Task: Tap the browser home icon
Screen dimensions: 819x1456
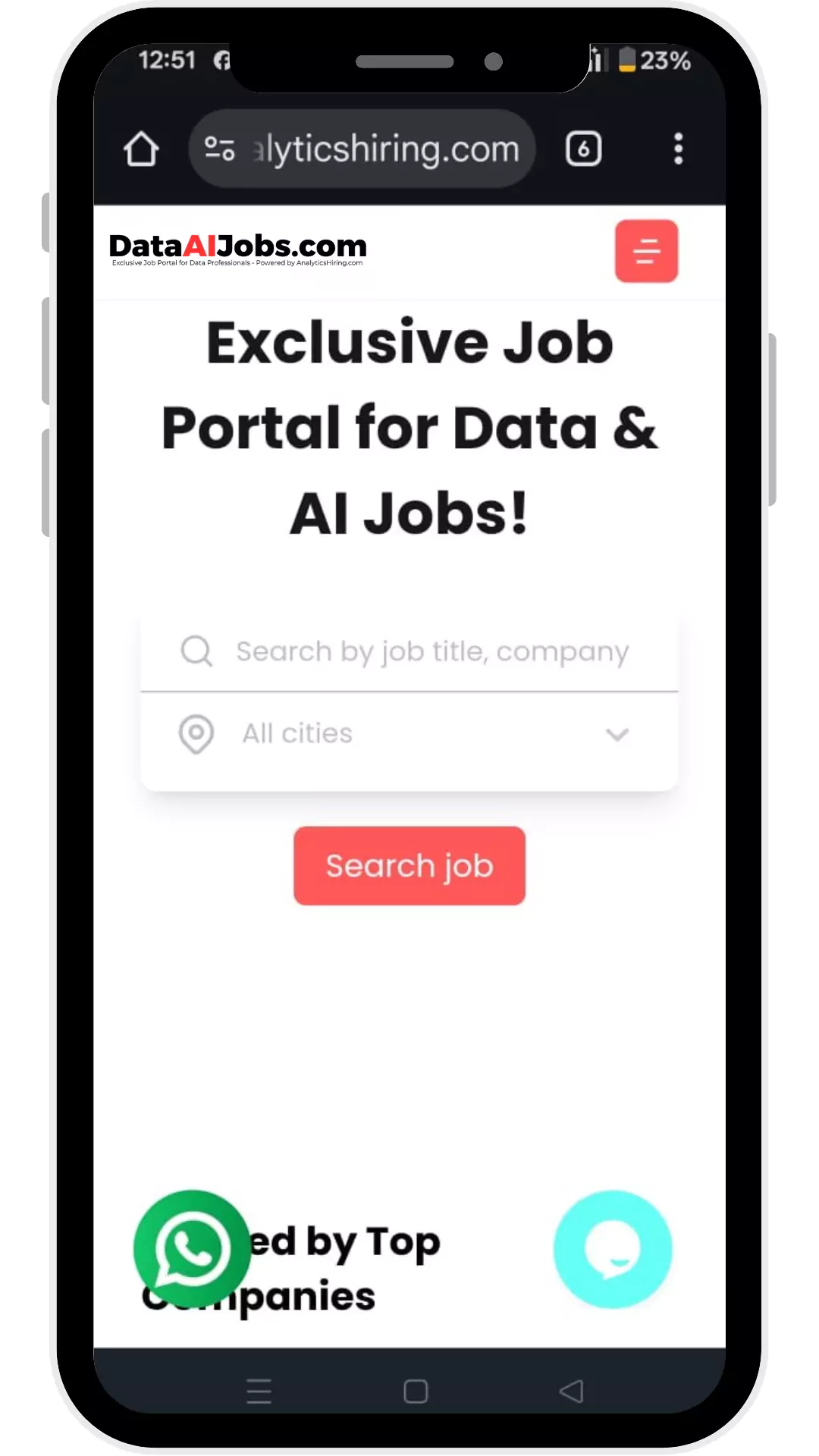Action: pos(141,149)
